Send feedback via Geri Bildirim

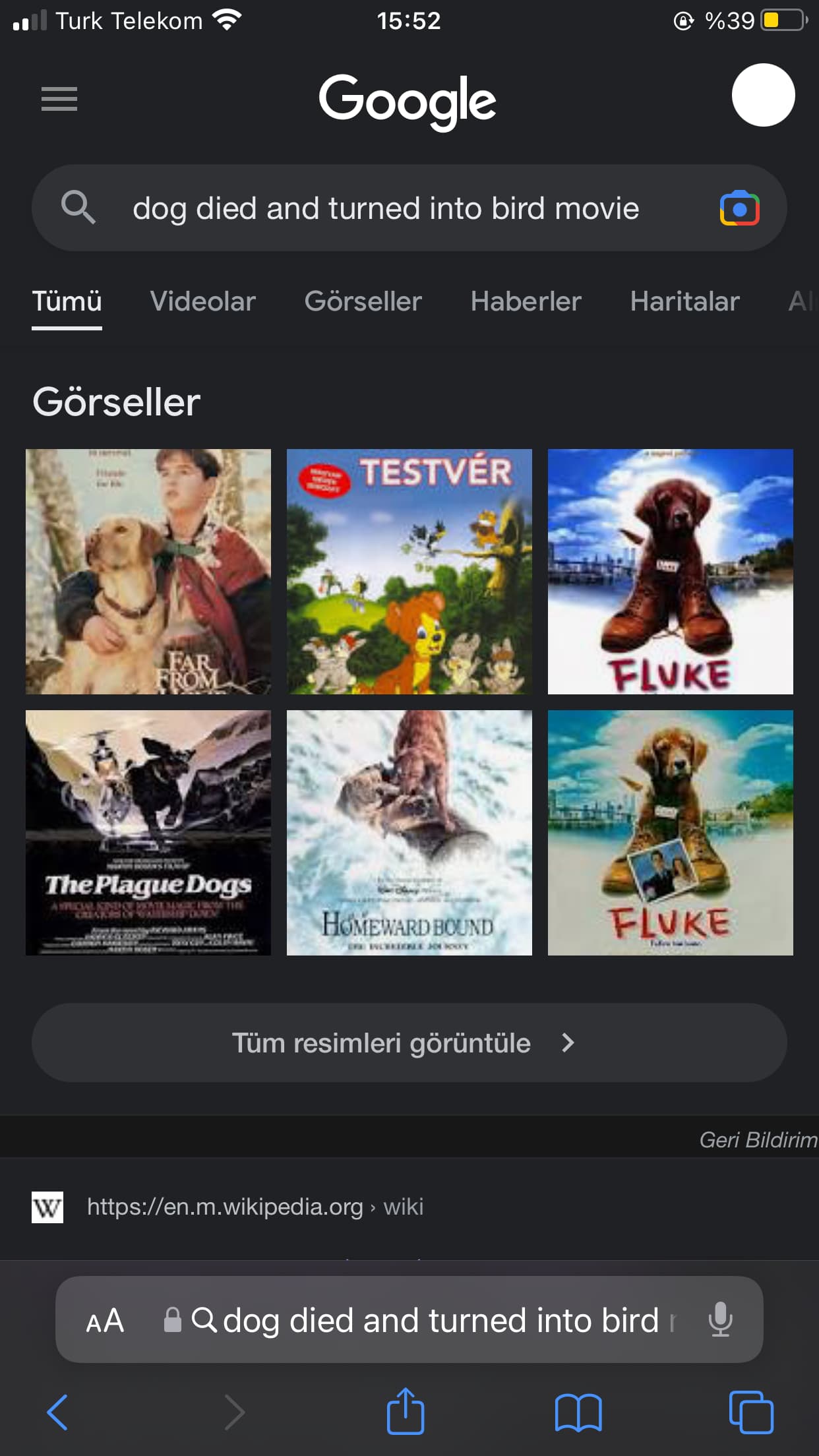click(x=758, y=1139)
